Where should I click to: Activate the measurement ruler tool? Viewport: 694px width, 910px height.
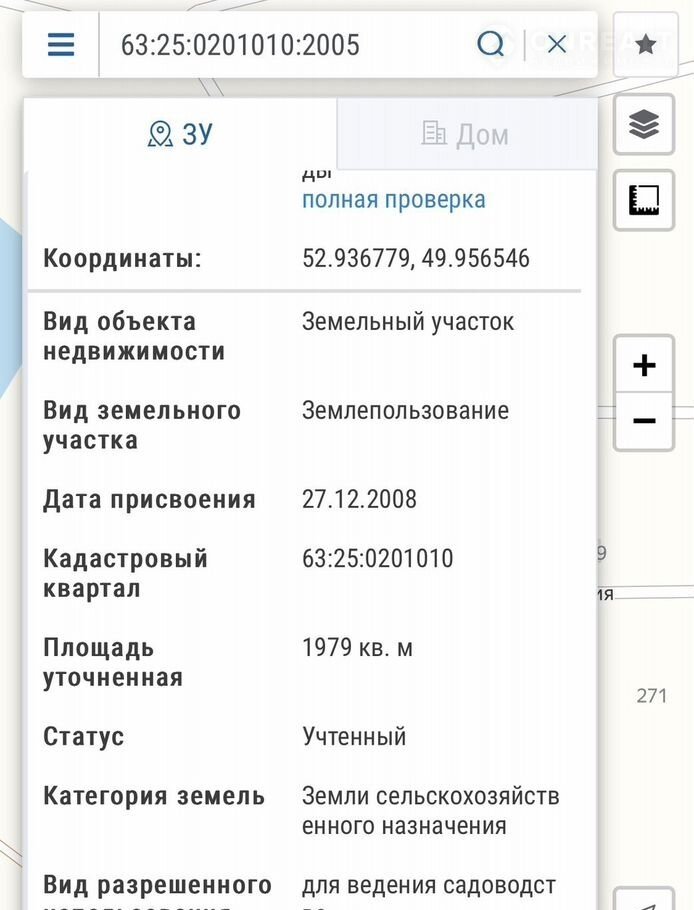tap(645, 200)
